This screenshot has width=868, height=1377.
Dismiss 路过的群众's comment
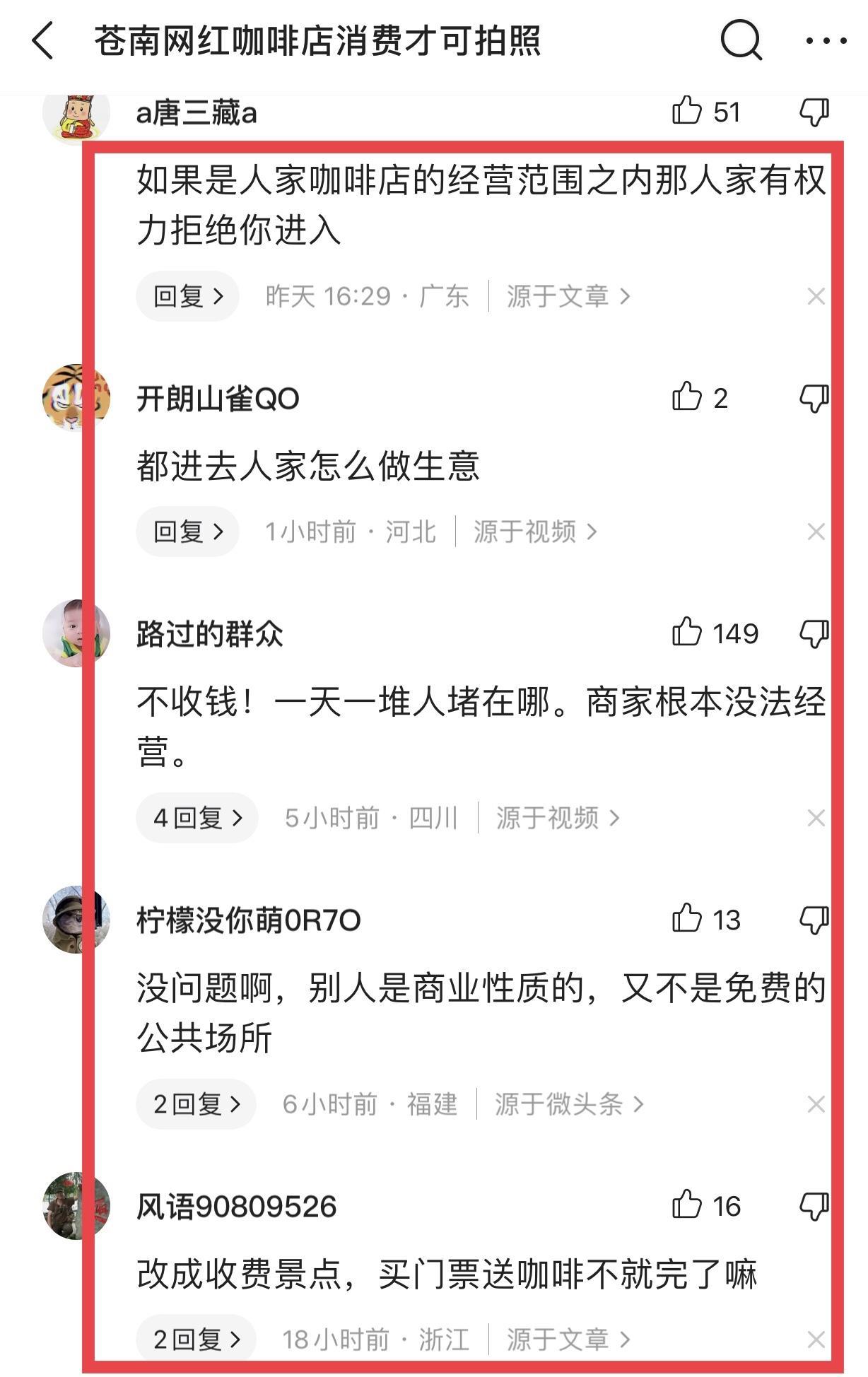816,819
